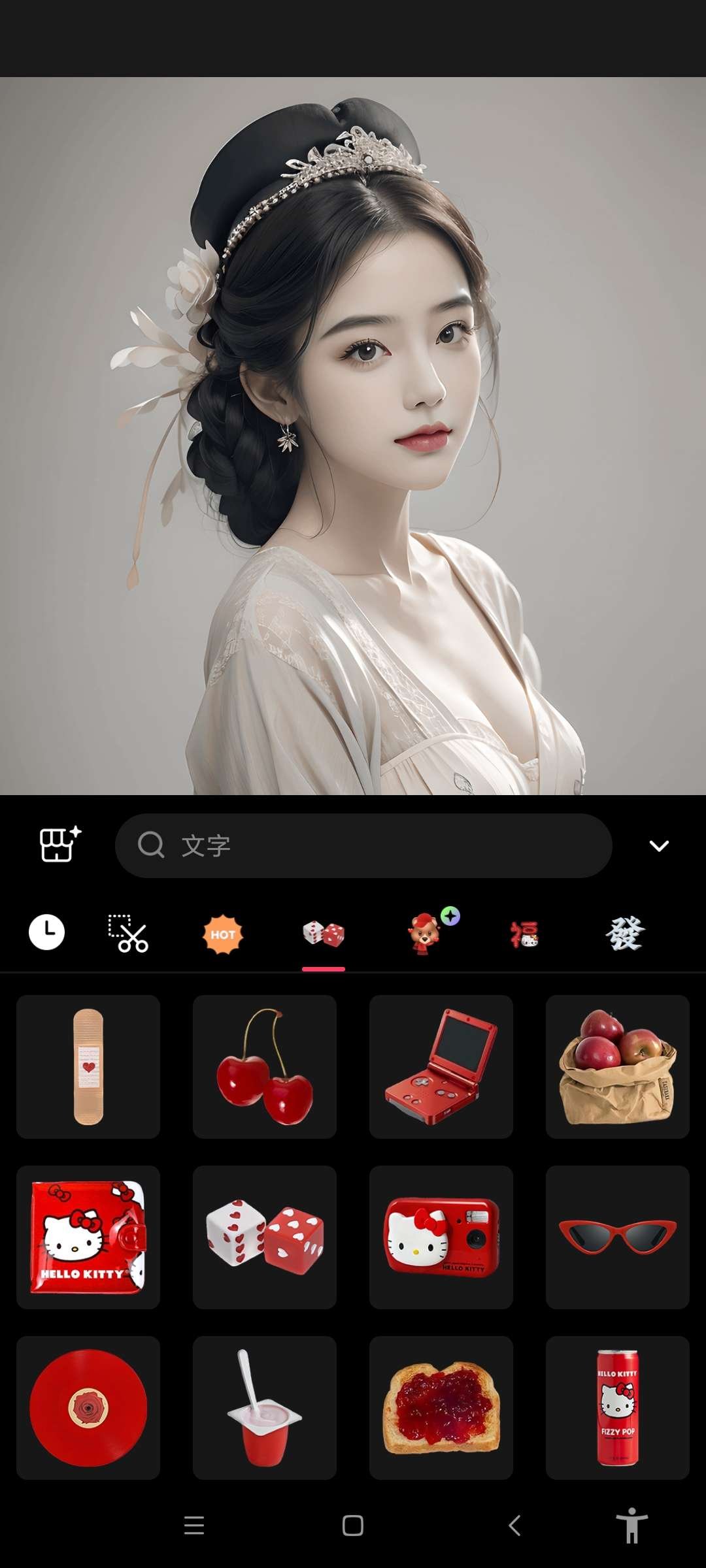Screen dimensions: 706x1568
Task: Select the red game console sticker
Action: click(x=441, y=1067)
